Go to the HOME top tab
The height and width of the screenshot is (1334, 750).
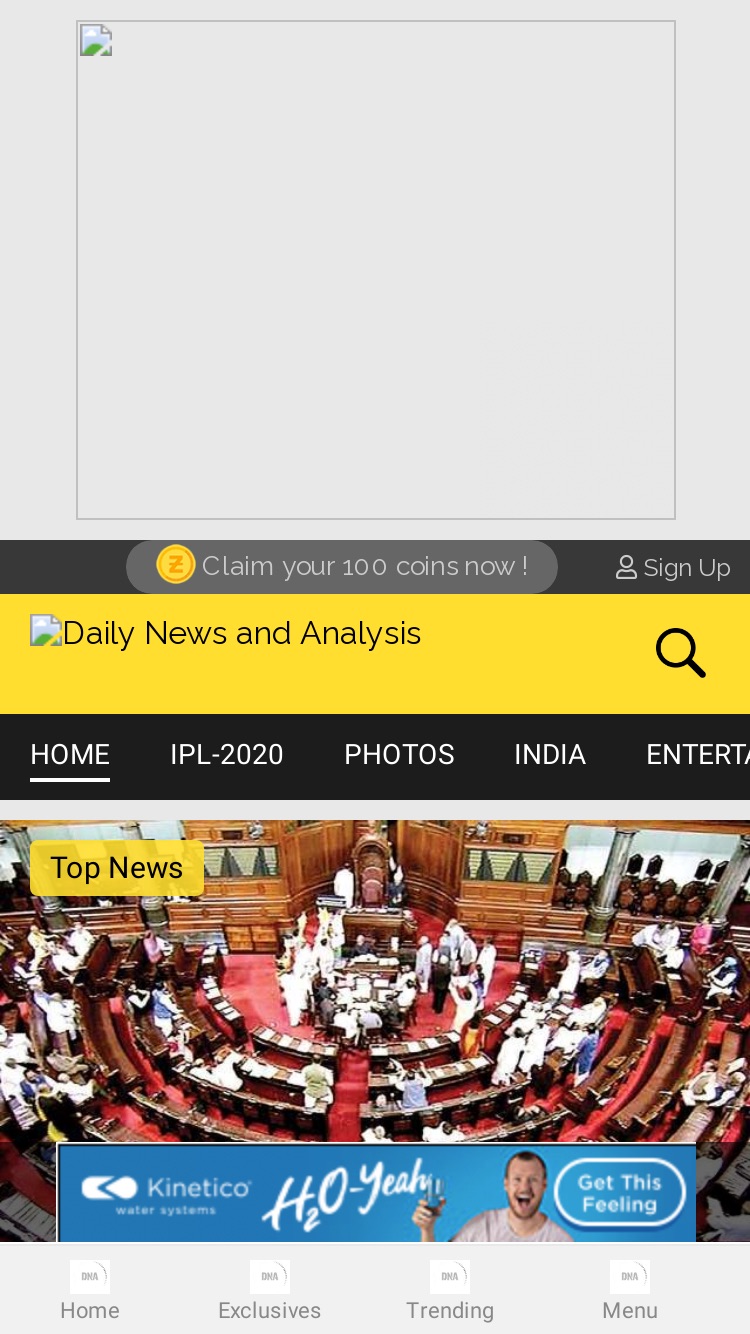(x=70, y=754)
